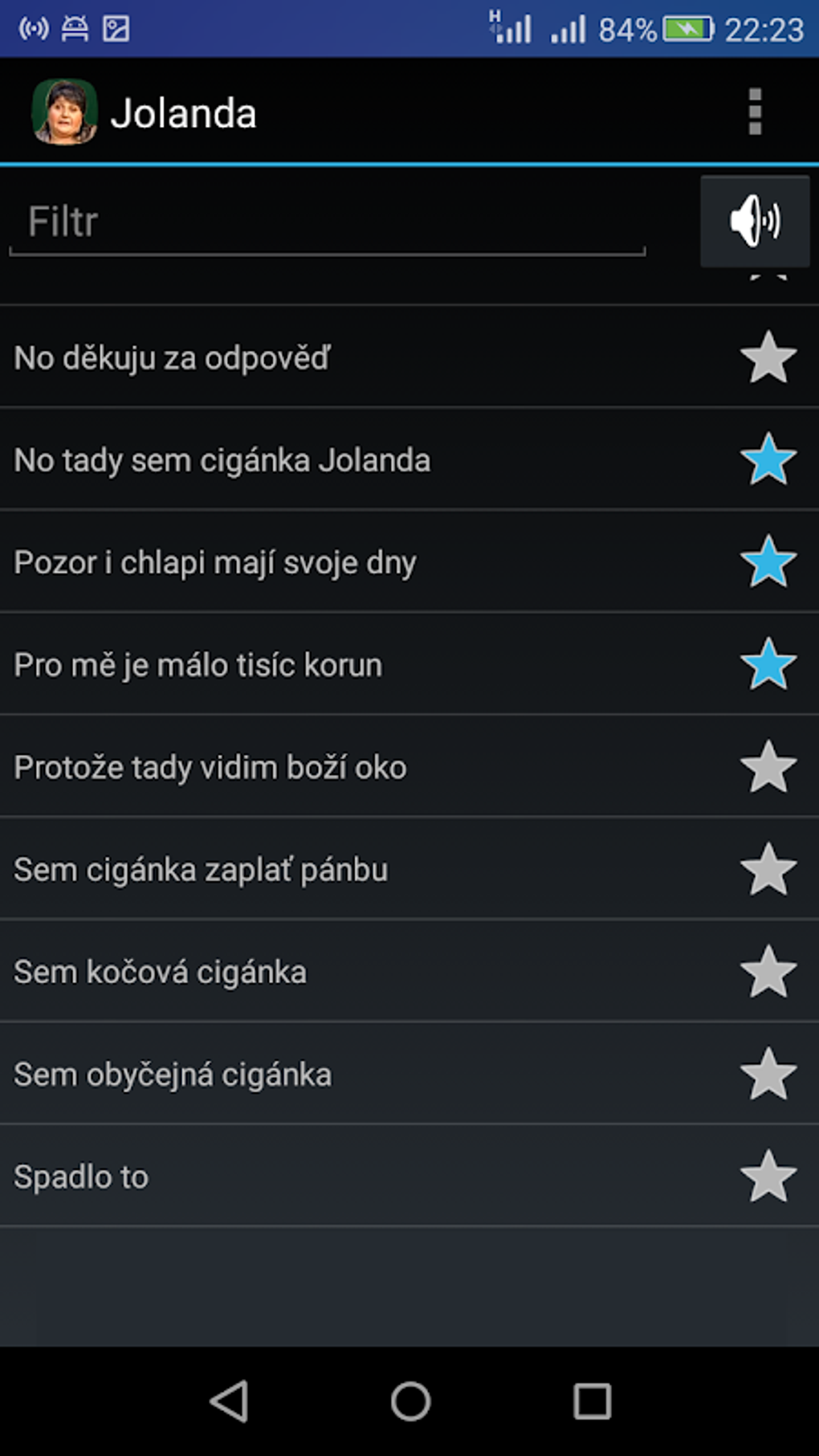Favorite 'No děkuju za odpověď'
Image resolution: width=819 pixels, height=1456 pixels.
point(767,357)
